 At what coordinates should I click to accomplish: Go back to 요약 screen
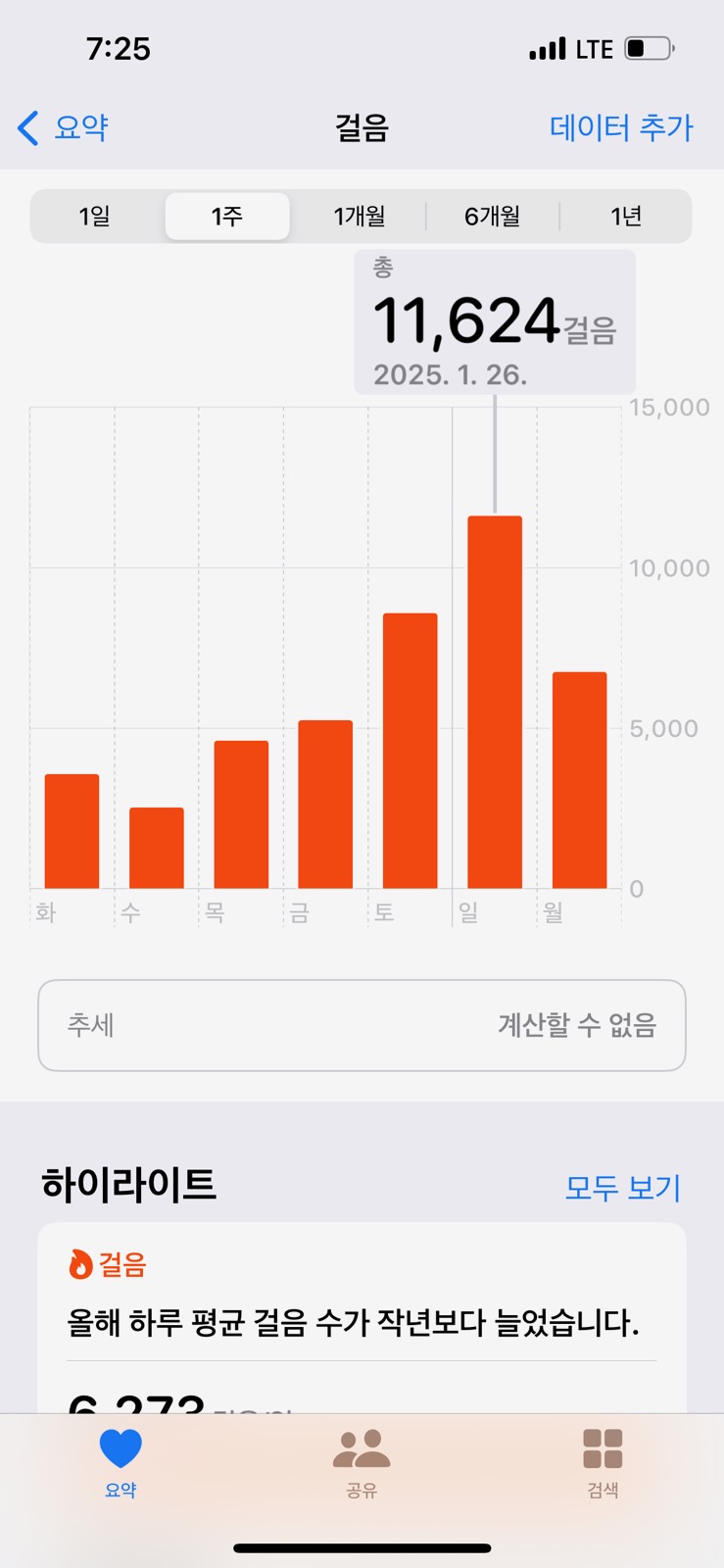(63, 127)
